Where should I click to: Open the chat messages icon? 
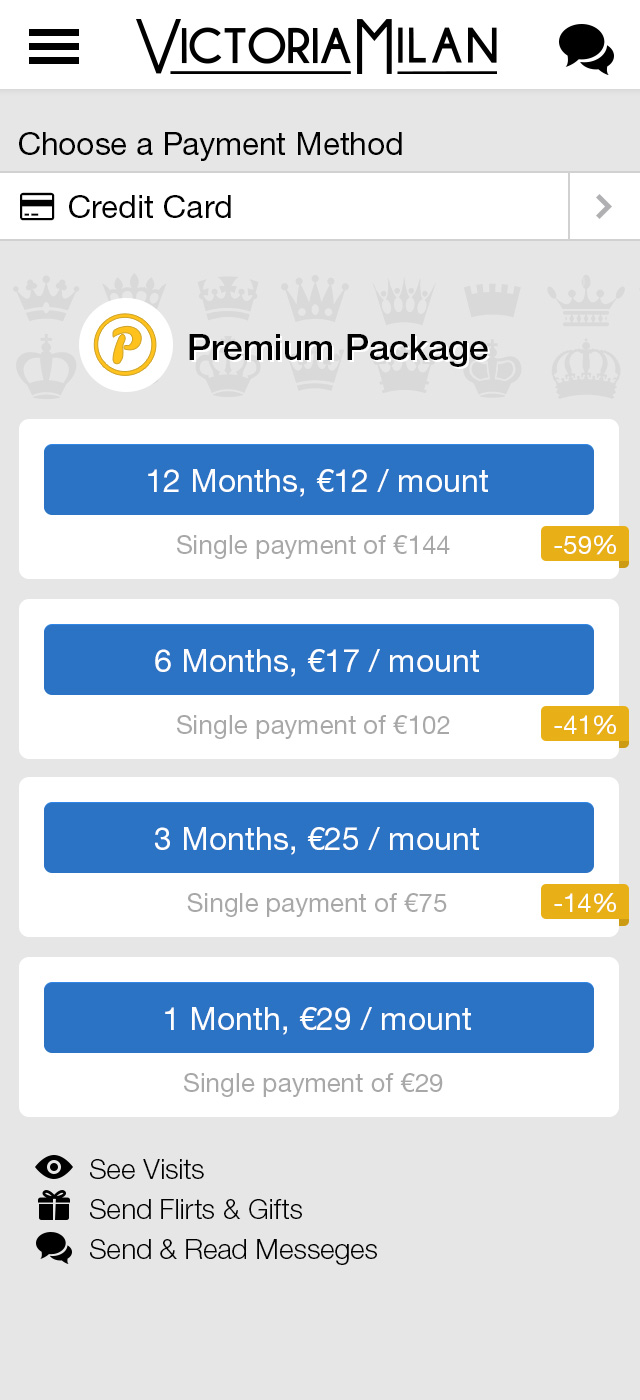(586, 48)
